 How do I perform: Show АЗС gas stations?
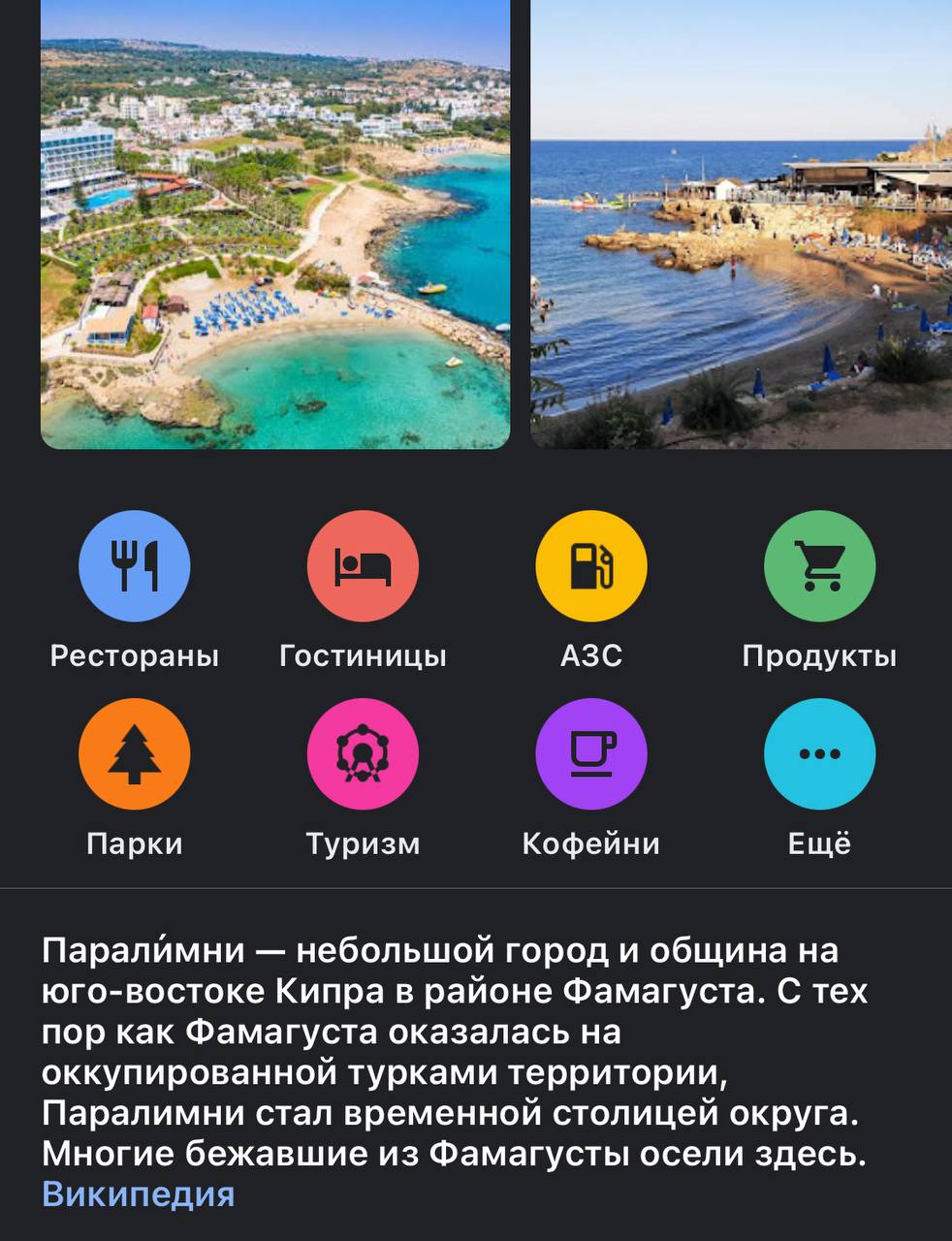click(591, 566)
